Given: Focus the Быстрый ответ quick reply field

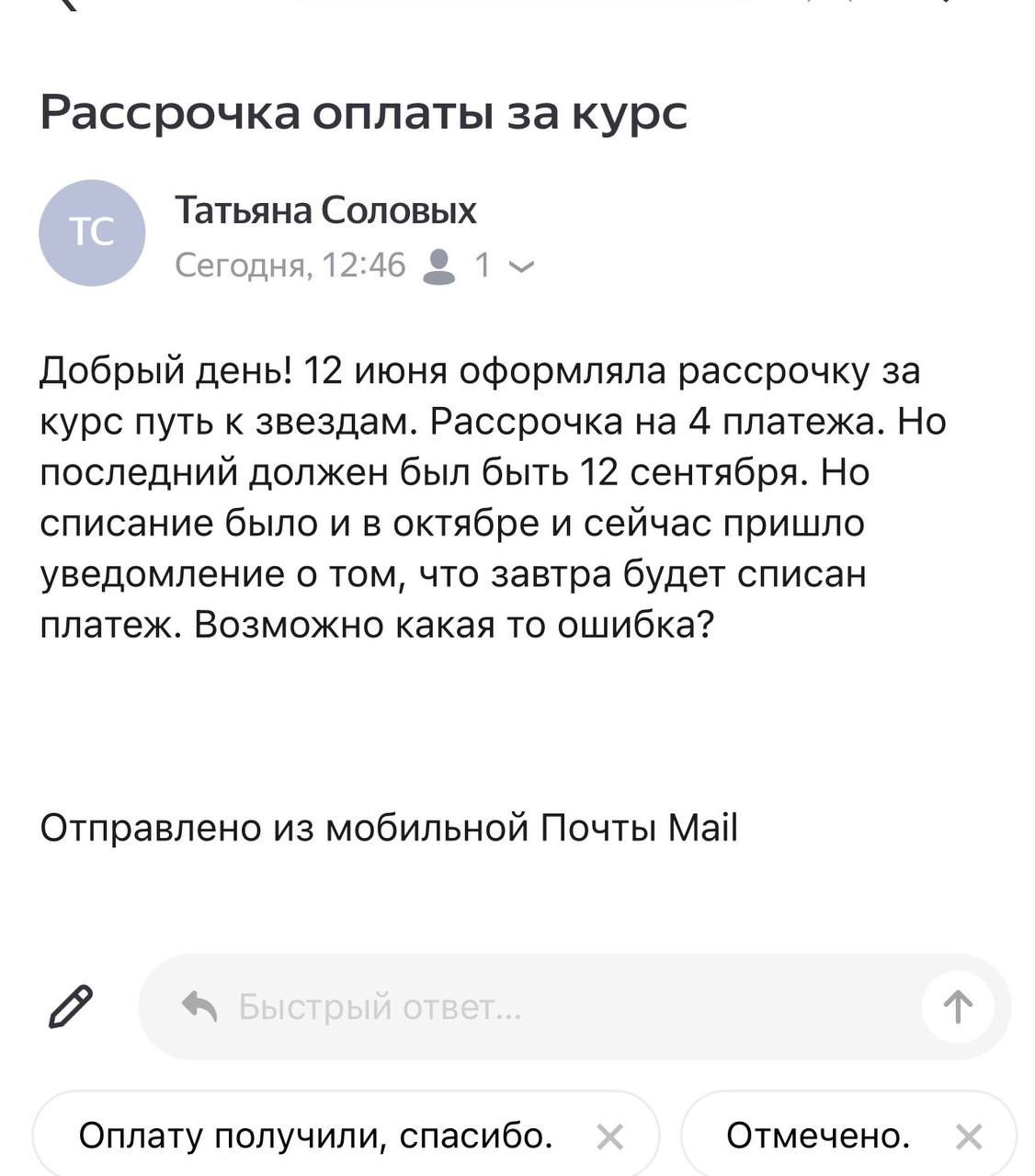Looking at the screenshot, I should [x=552, y=1008].
